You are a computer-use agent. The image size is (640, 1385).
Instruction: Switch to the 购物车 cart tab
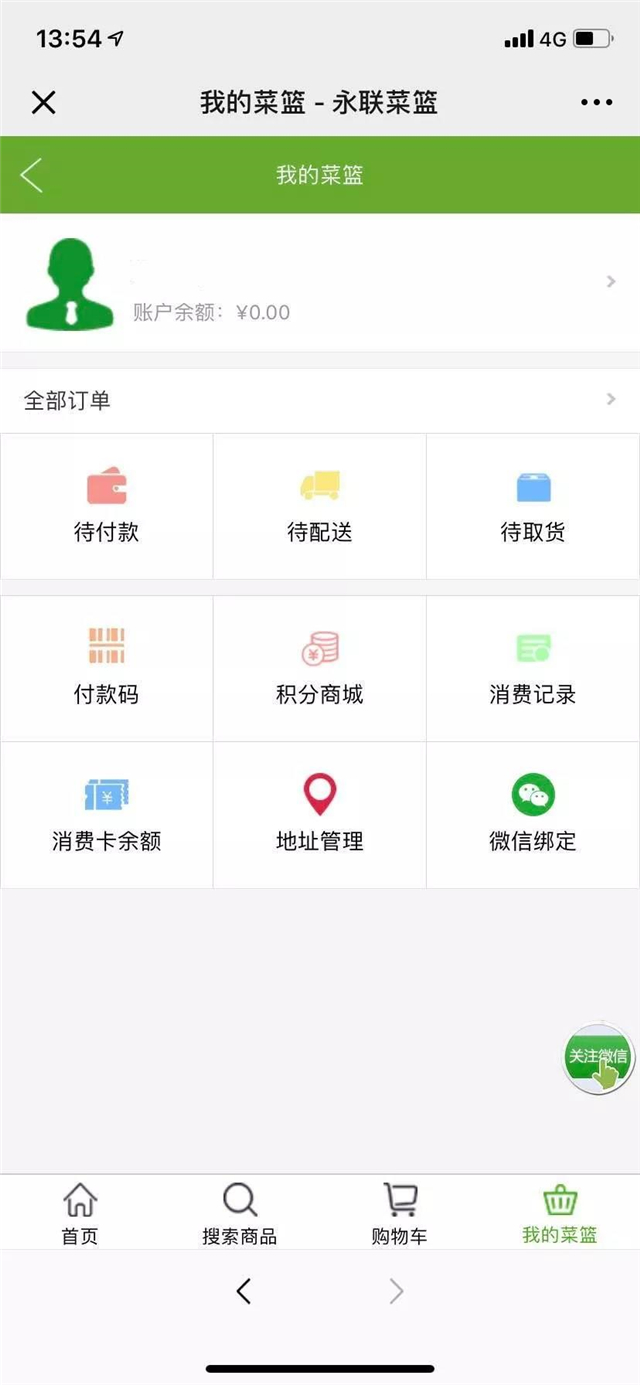[x=400, y=1212]
